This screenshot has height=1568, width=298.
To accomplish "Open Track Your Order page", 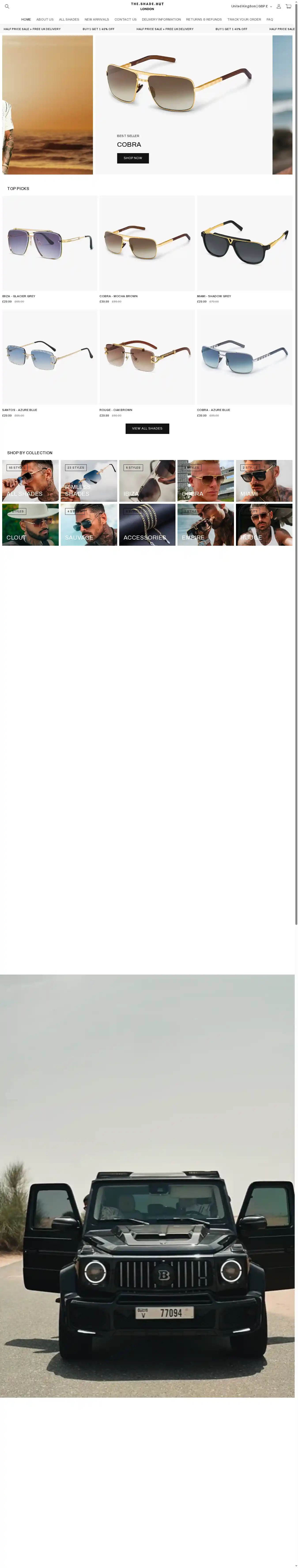I will pyautogui.click(x=244, y=19).
